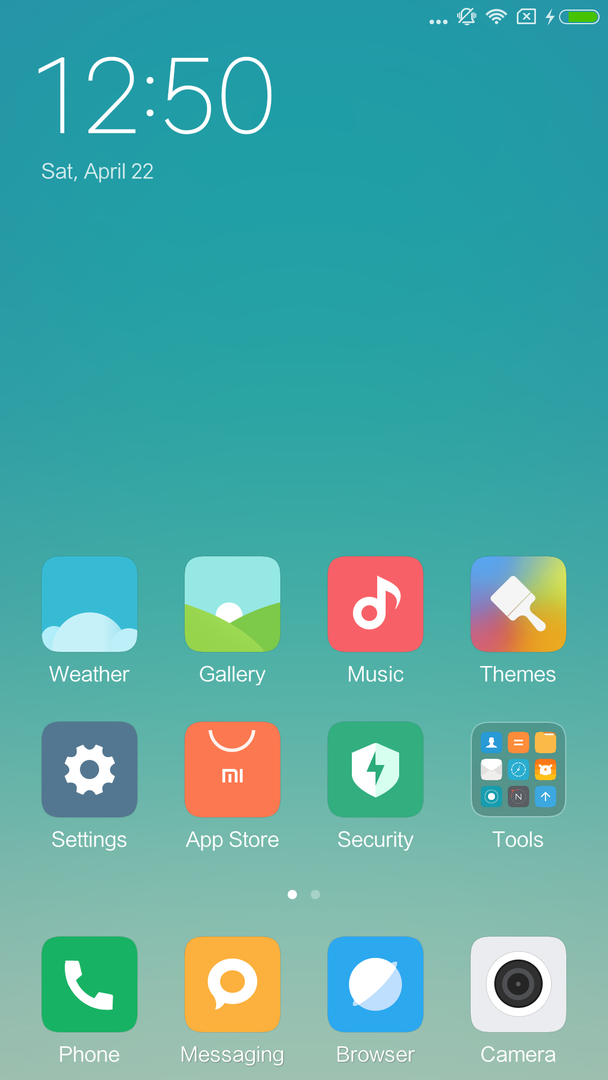Open the Mi App Store
608x1080 pixels.
tap(232, 769)
